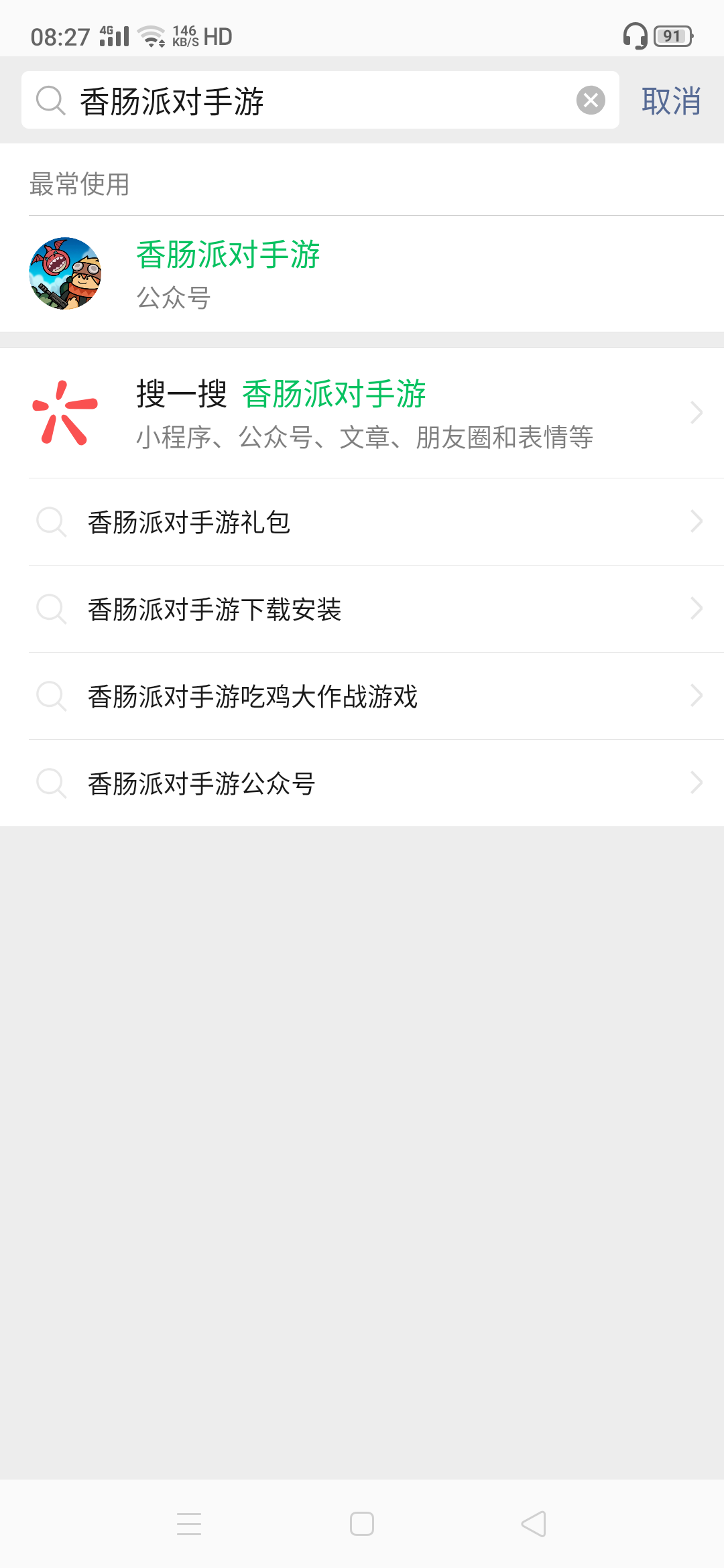Clear the search text with the X icon
Screen dimensions: 724x1568
[x=591, y=101]
